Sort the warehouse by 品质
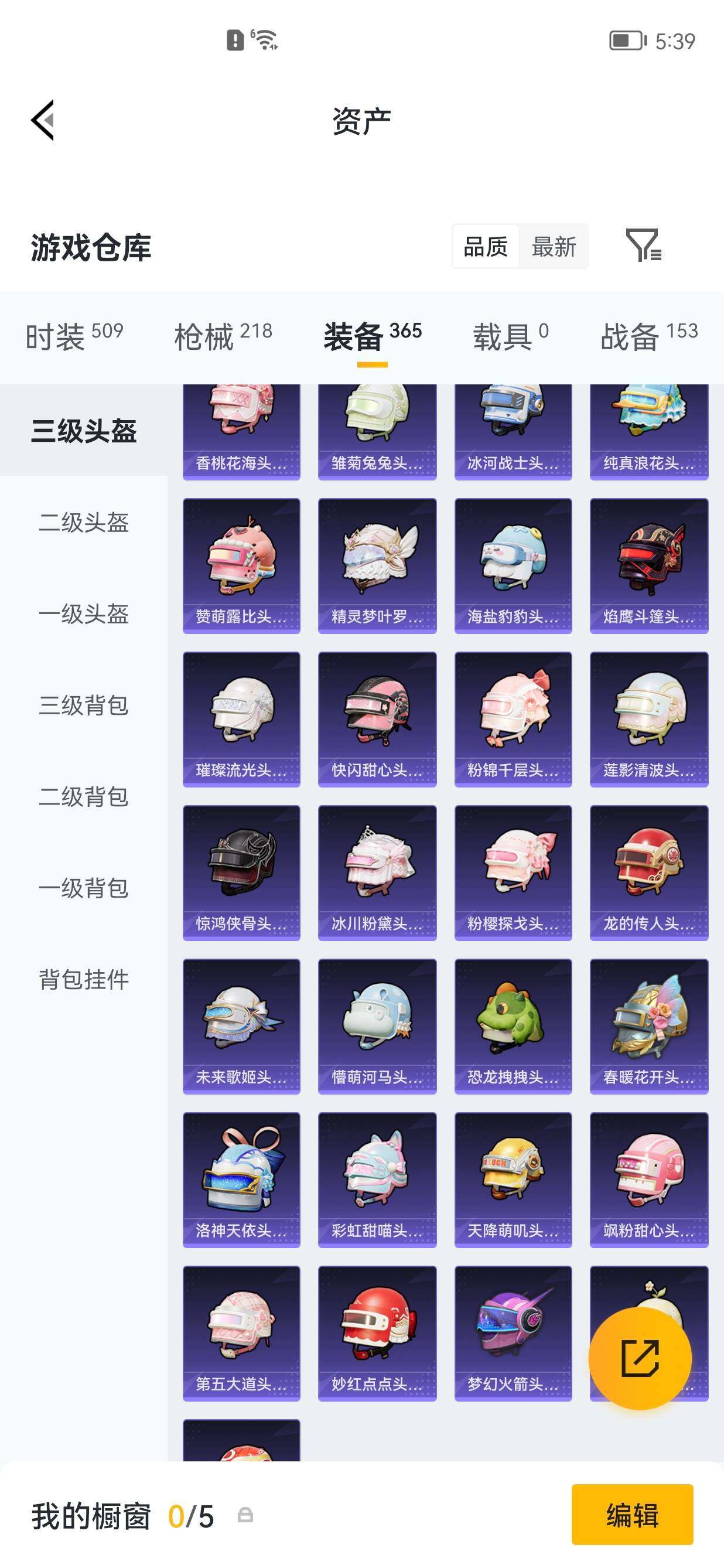Image resolution: width=724 pixels, height=1568 pixels. (486, 247)
